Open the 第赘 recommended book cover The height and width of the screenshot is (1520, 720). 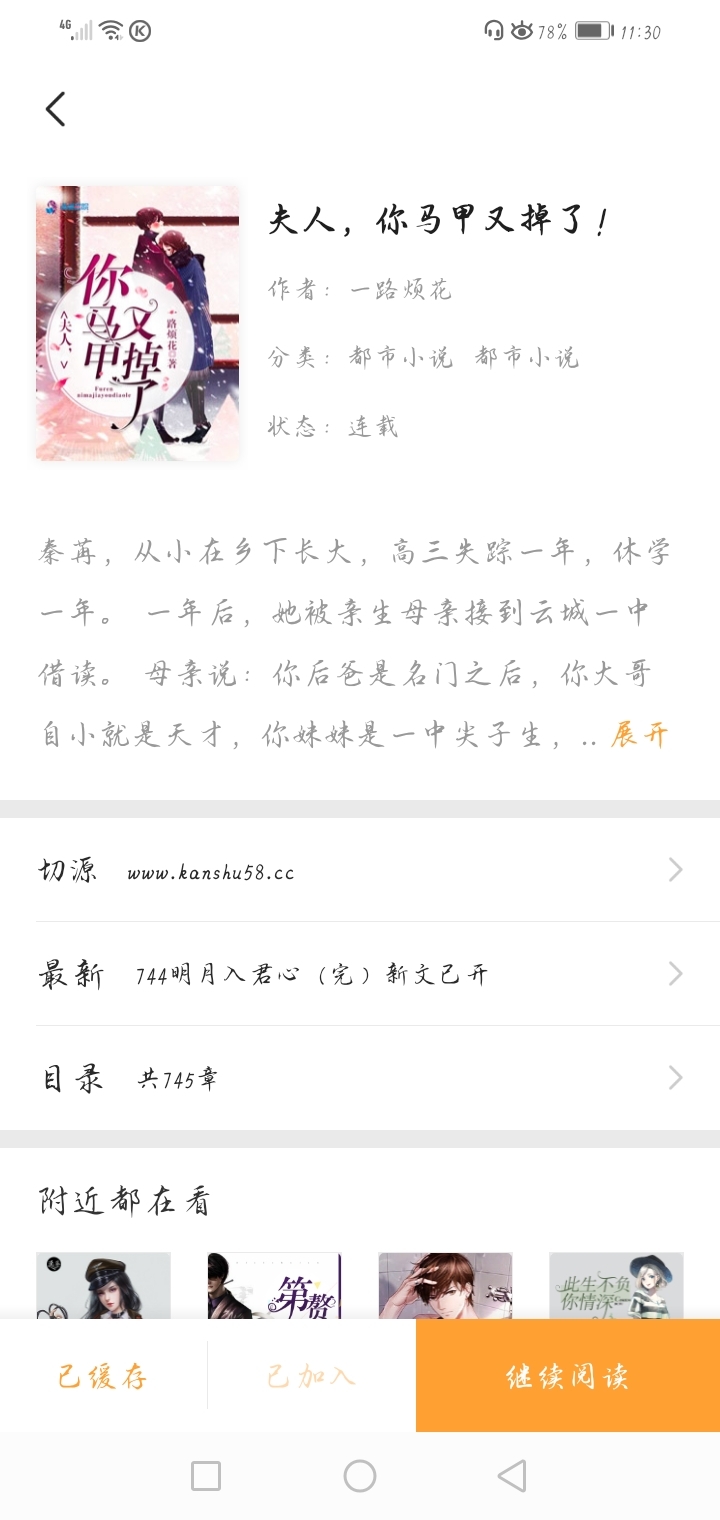[x=274, y=1285]
